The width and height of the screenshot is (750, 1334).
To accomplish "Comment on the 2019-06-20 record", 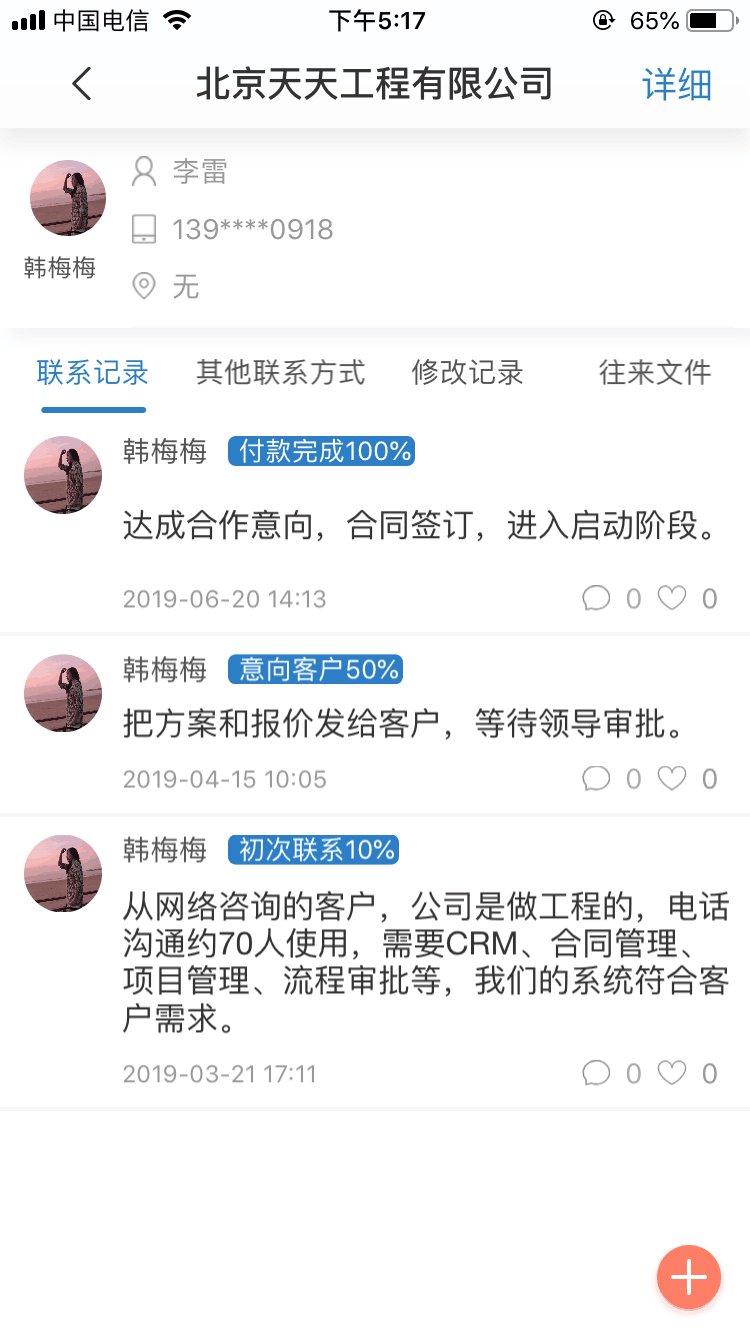I will (x=597, y=599).
